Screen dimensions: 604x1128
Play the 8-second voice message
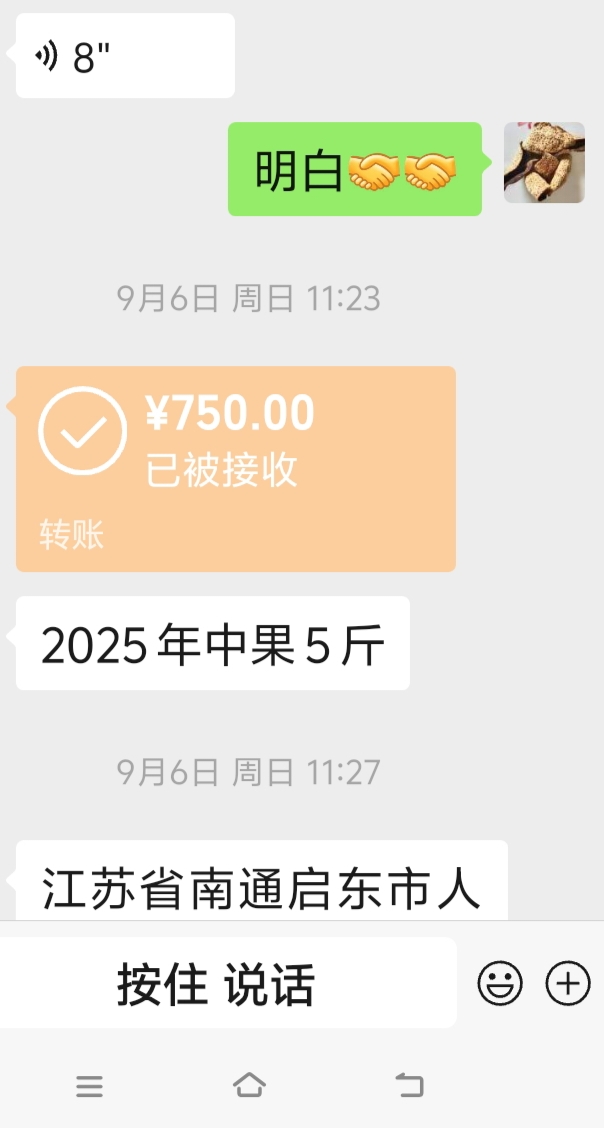coord(125,55)
